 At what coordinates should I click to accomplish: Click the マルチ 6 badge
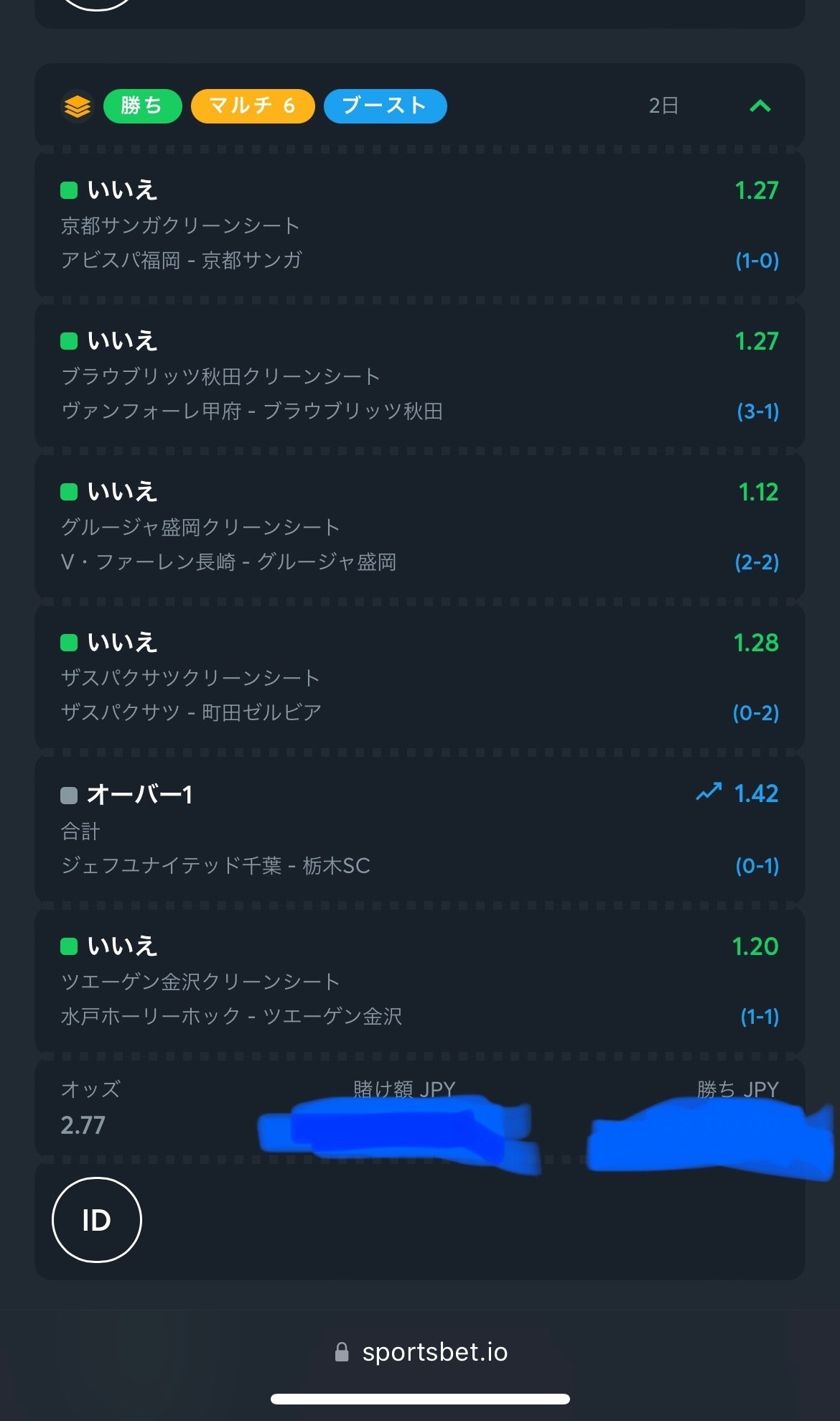252,106
